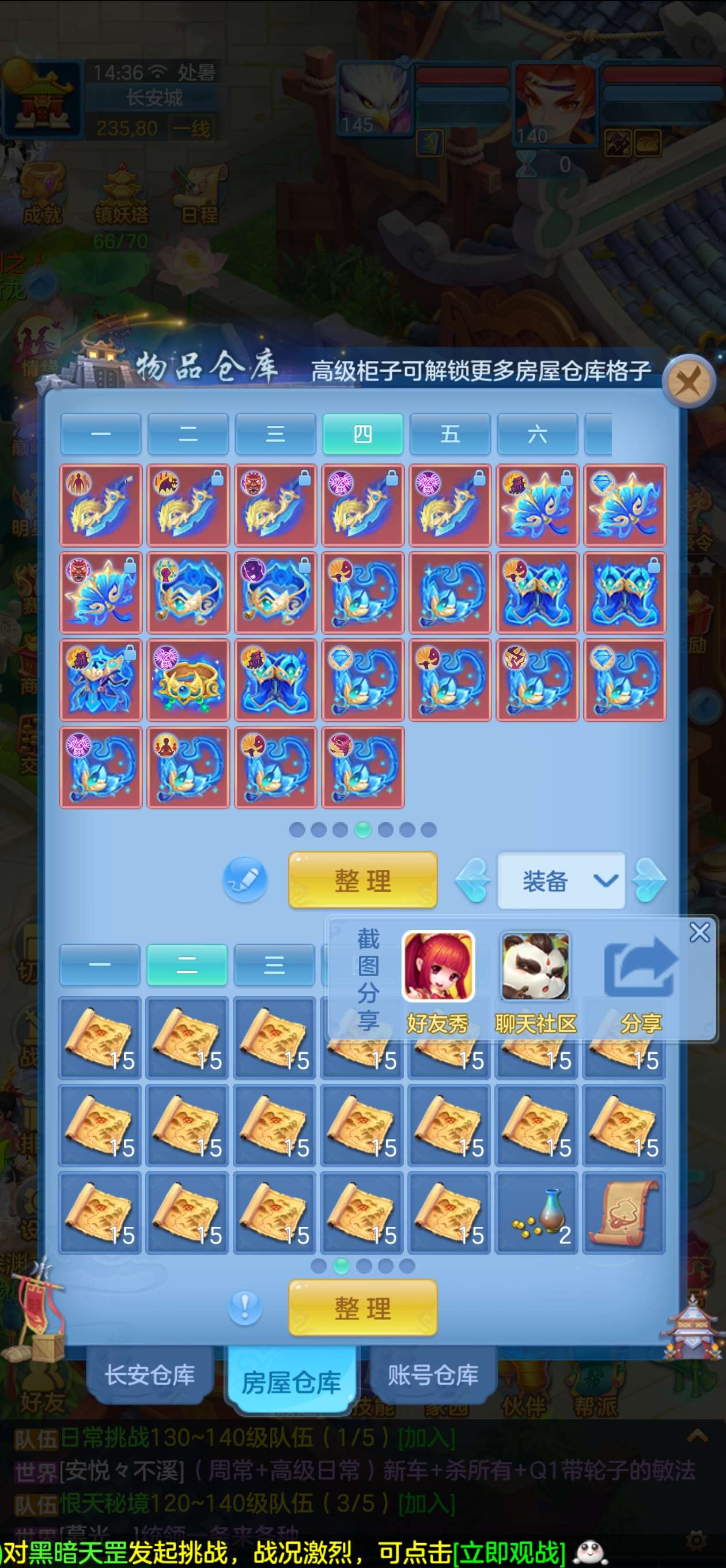Switch to 长安仓库 tab
726x1568 pixels.
coord(150,1374)
